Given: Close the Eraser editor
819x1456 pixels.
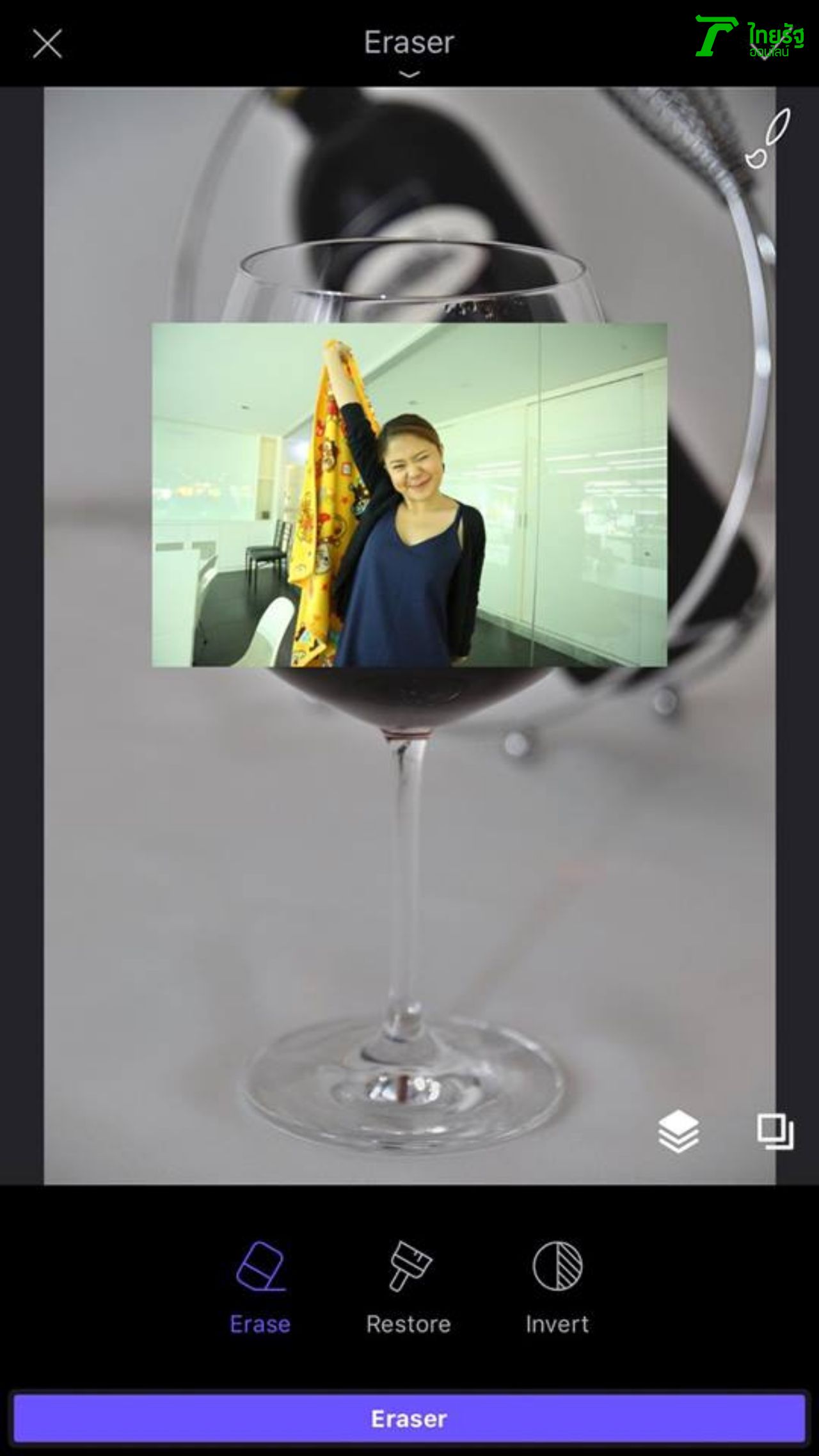Looking at the screenshot, I should coord(47,44).
